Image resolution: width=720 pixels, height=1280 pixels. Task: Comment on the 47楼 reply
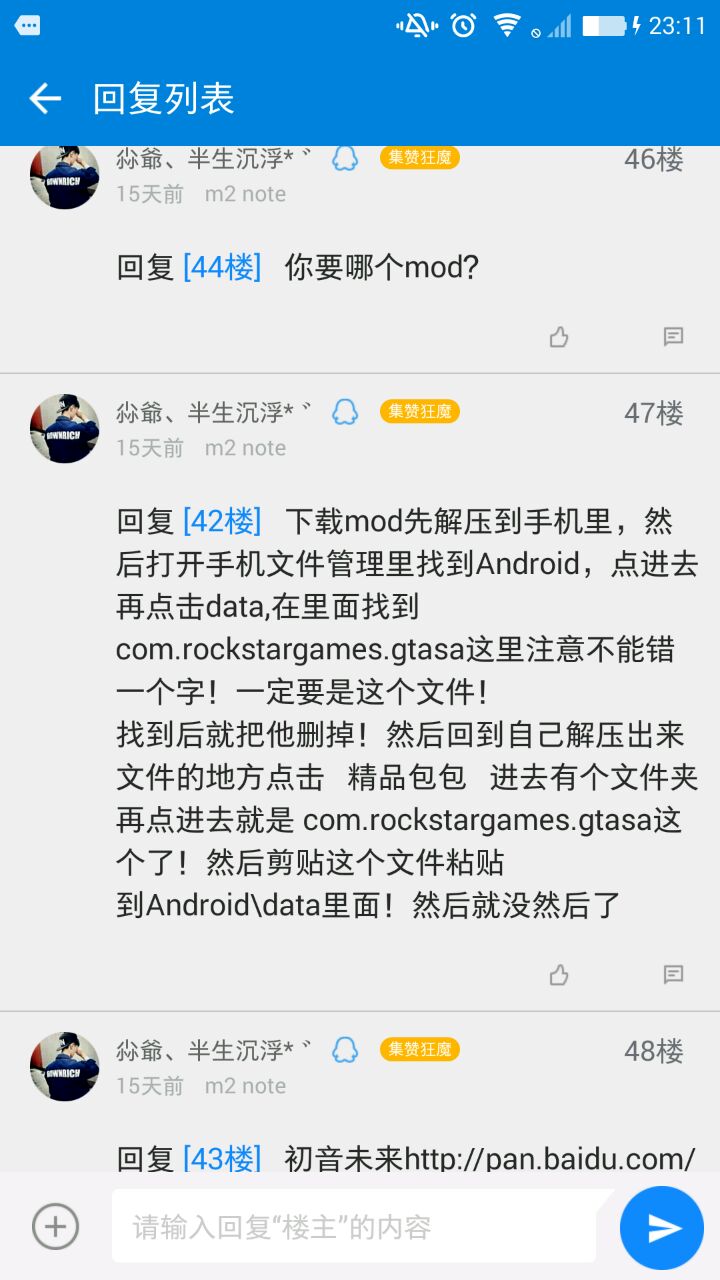[673, 974]
